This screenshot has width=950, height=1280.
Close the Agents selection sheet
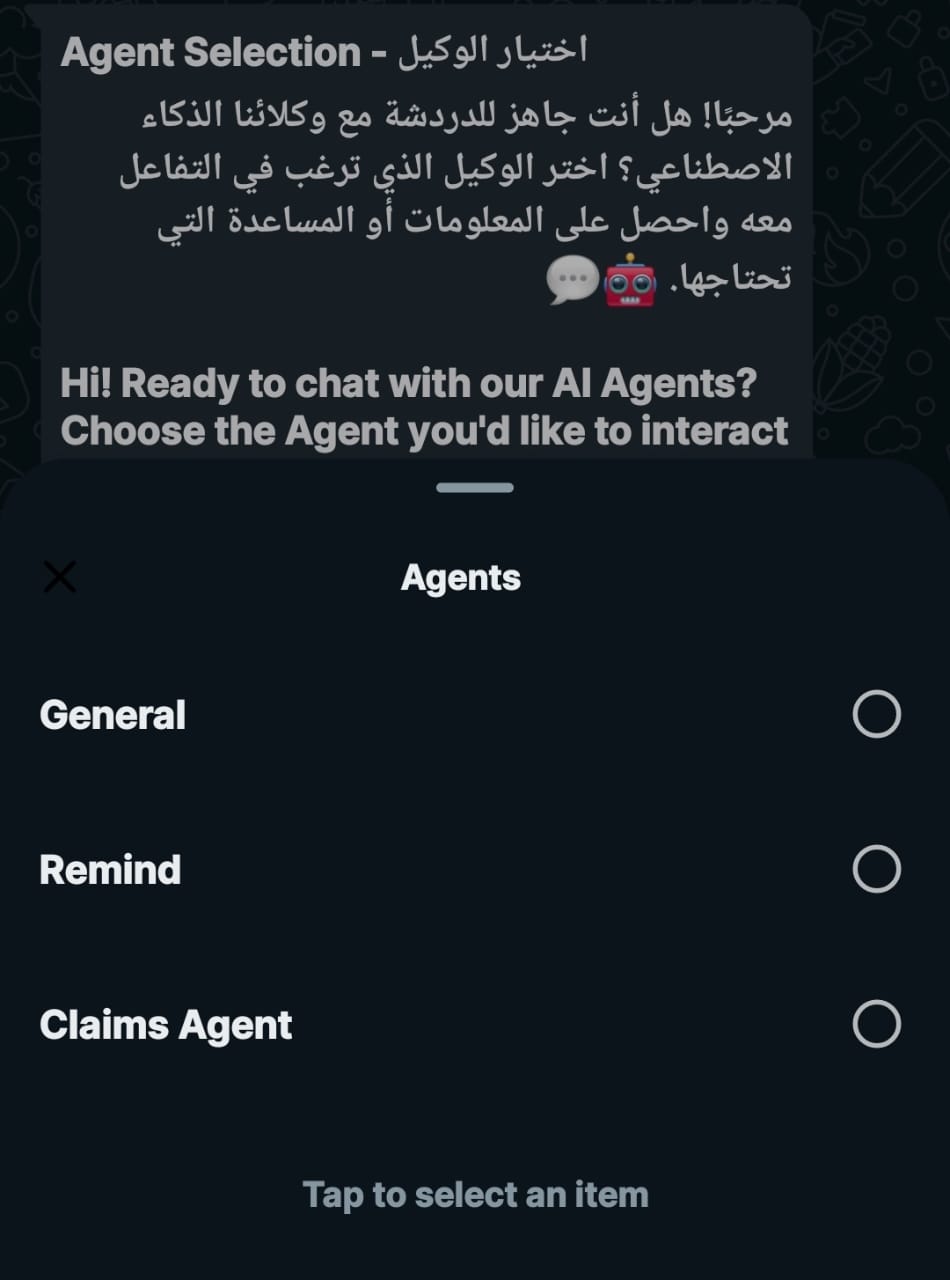pos(60,577)
